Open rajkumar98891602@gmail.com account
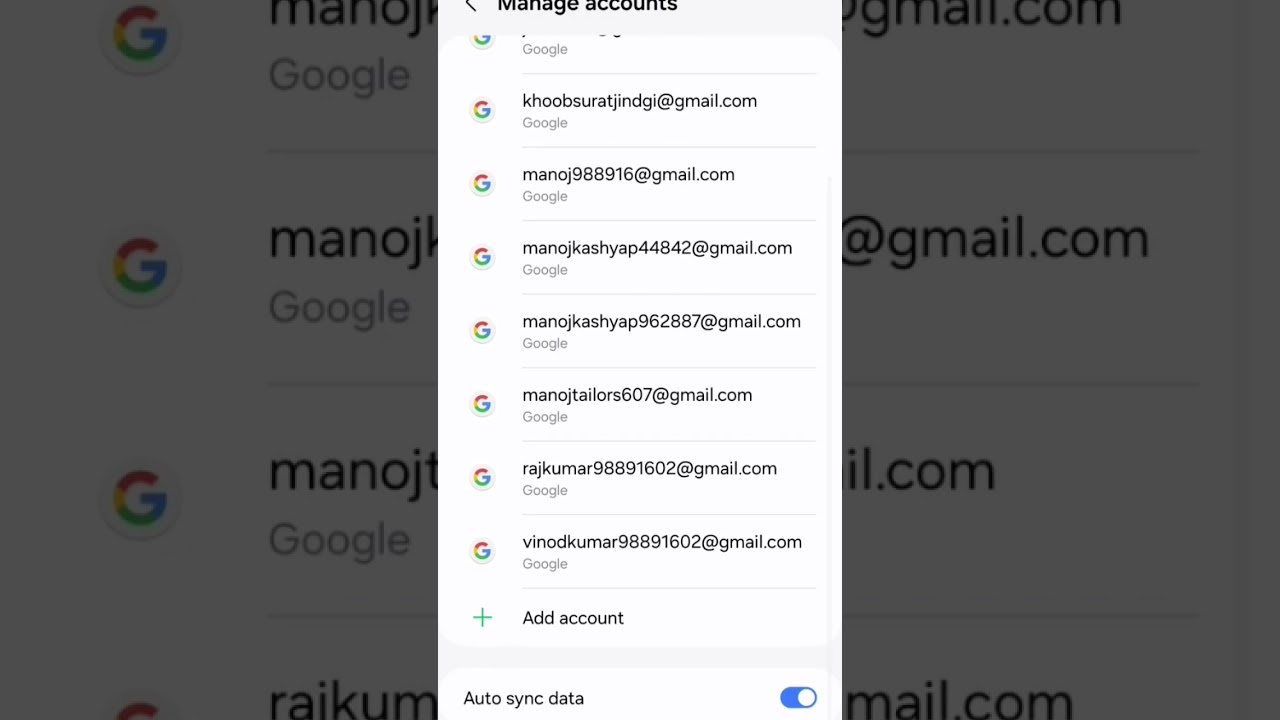1280x720 pixels. pos(649,478)
